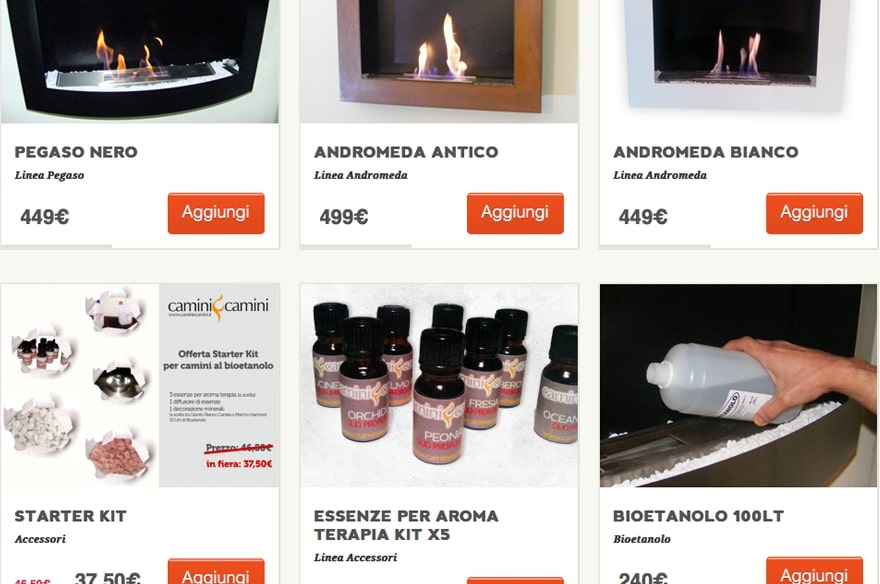The height and width of the screenshot is (584, 880).
Task: Add Andromeda Antico to the cart
Action: tap(514, 213)
